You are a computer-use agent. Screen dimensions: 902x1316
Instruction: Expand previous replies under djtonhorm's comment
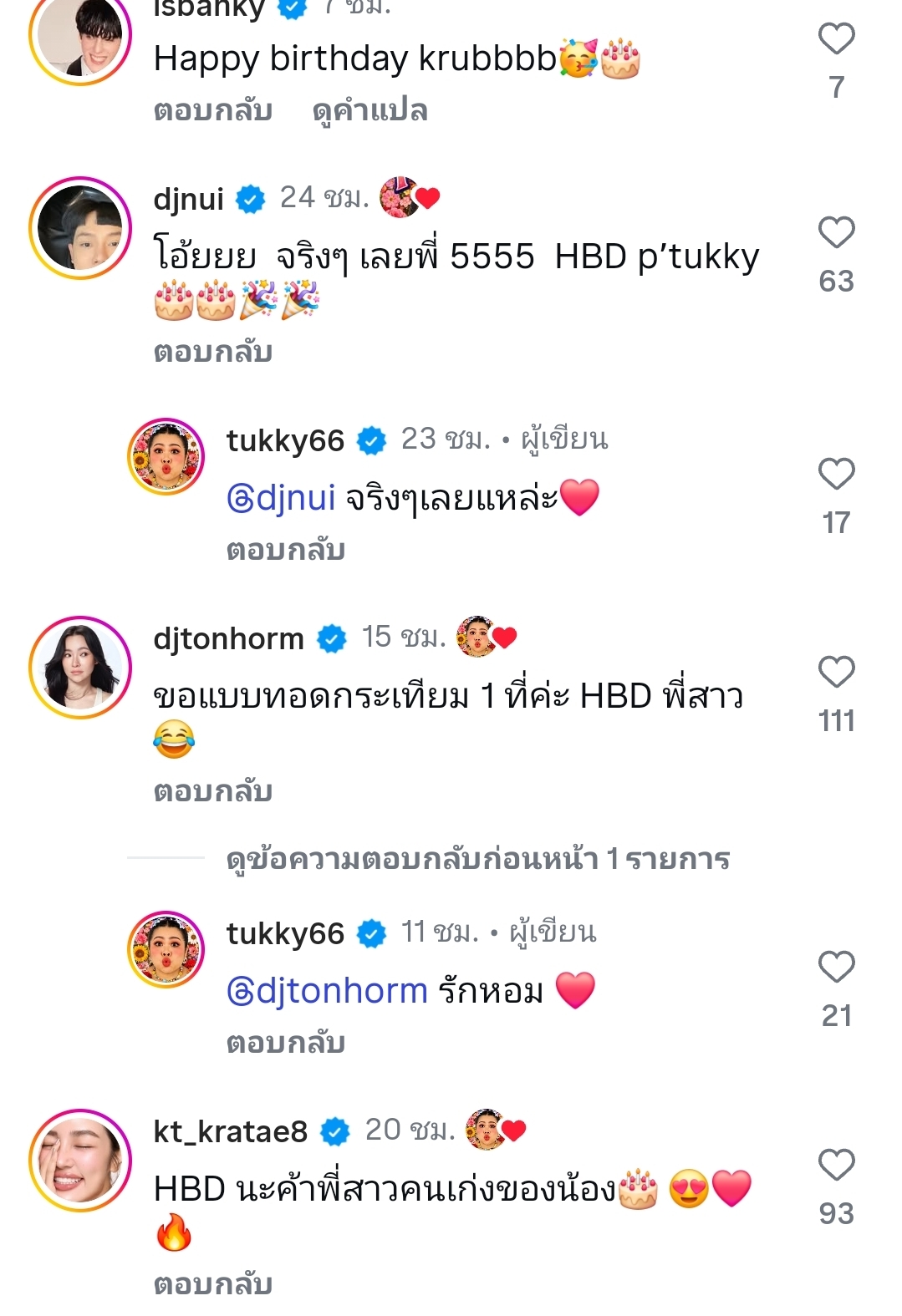477,859
